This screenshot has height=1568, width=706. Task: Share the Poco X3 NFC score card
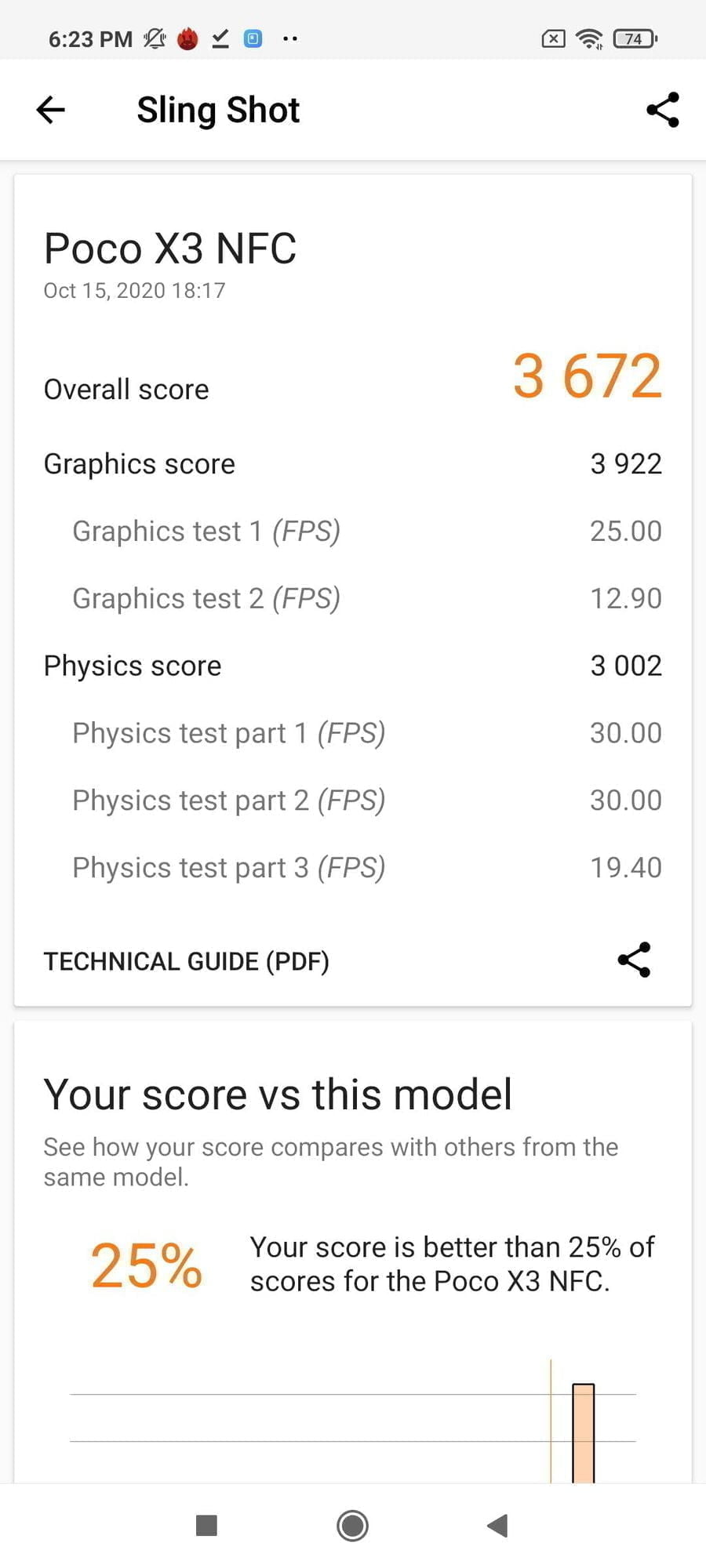click(634, 960)
